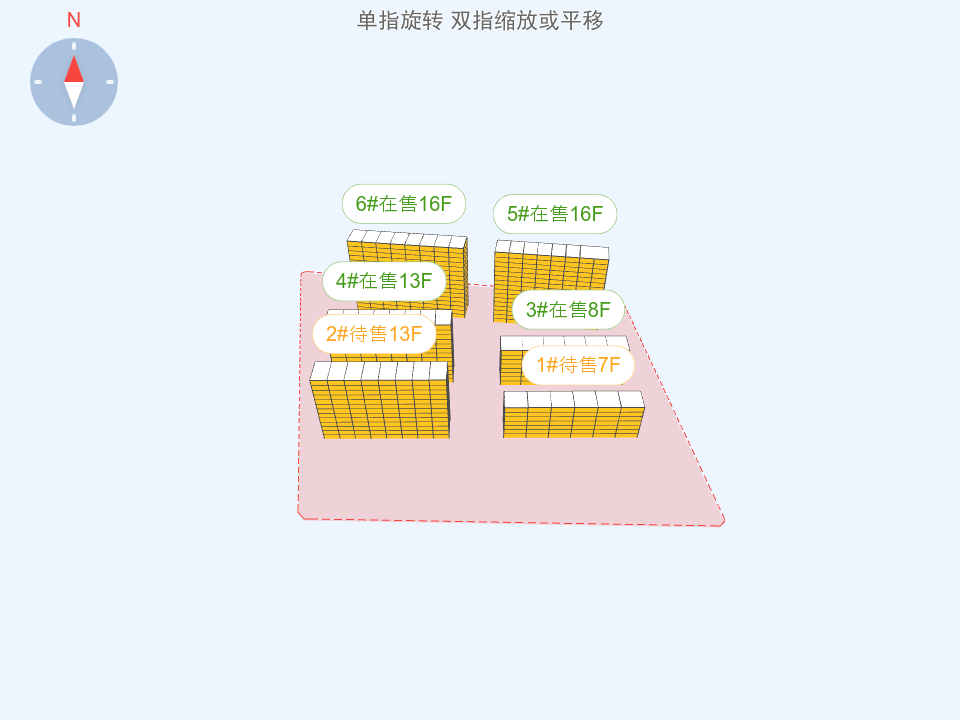Select the 5#在售16F building label
The image size is (960, 720).
555,214
